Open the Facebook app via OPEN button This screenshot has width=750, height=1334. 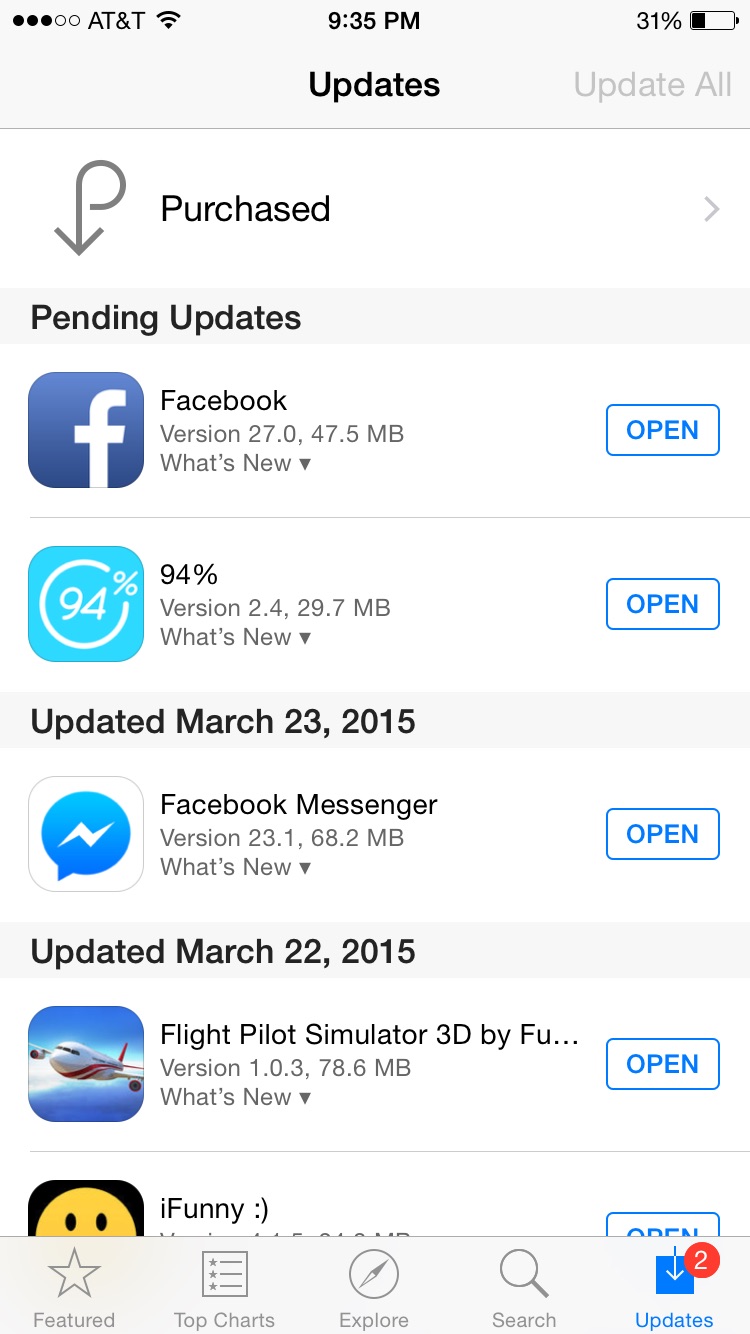pyautogui.click(x=662, y=430)
